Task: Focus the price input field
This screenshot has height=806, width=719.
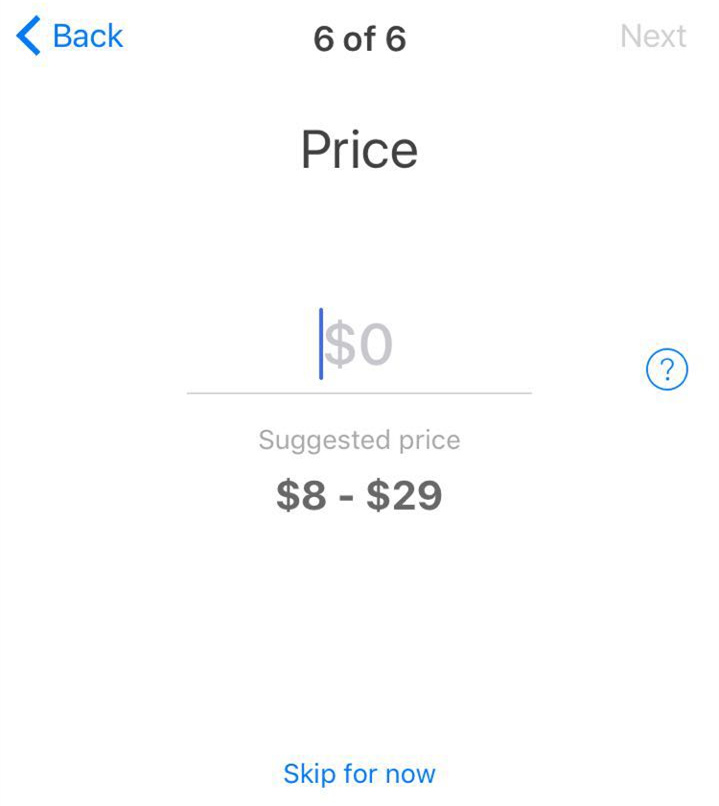Action: click(x=359, y=346)
